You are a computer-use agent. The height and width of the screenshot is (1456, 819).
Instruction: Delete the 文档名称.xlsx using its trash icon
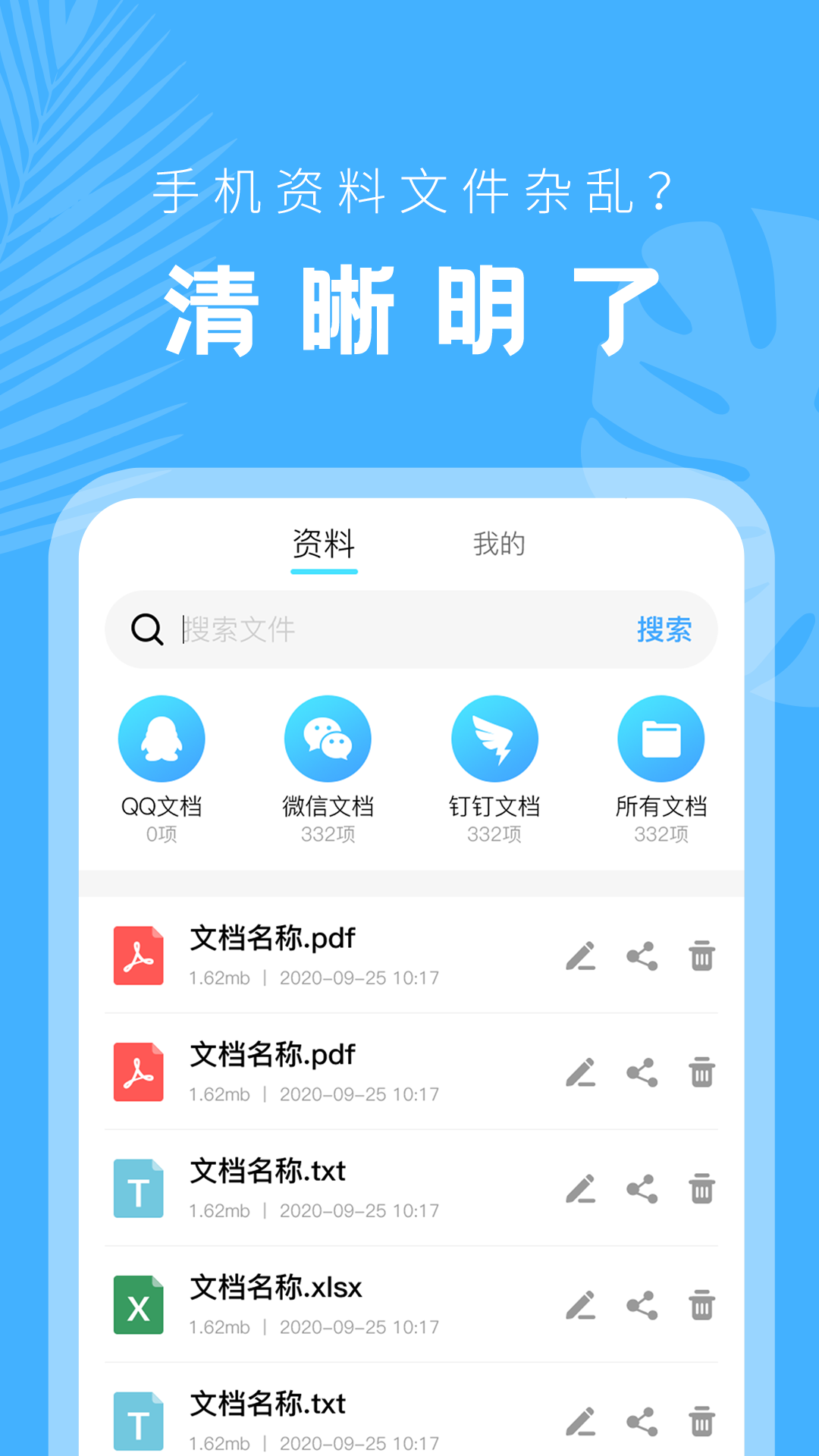click(701, 1305)
